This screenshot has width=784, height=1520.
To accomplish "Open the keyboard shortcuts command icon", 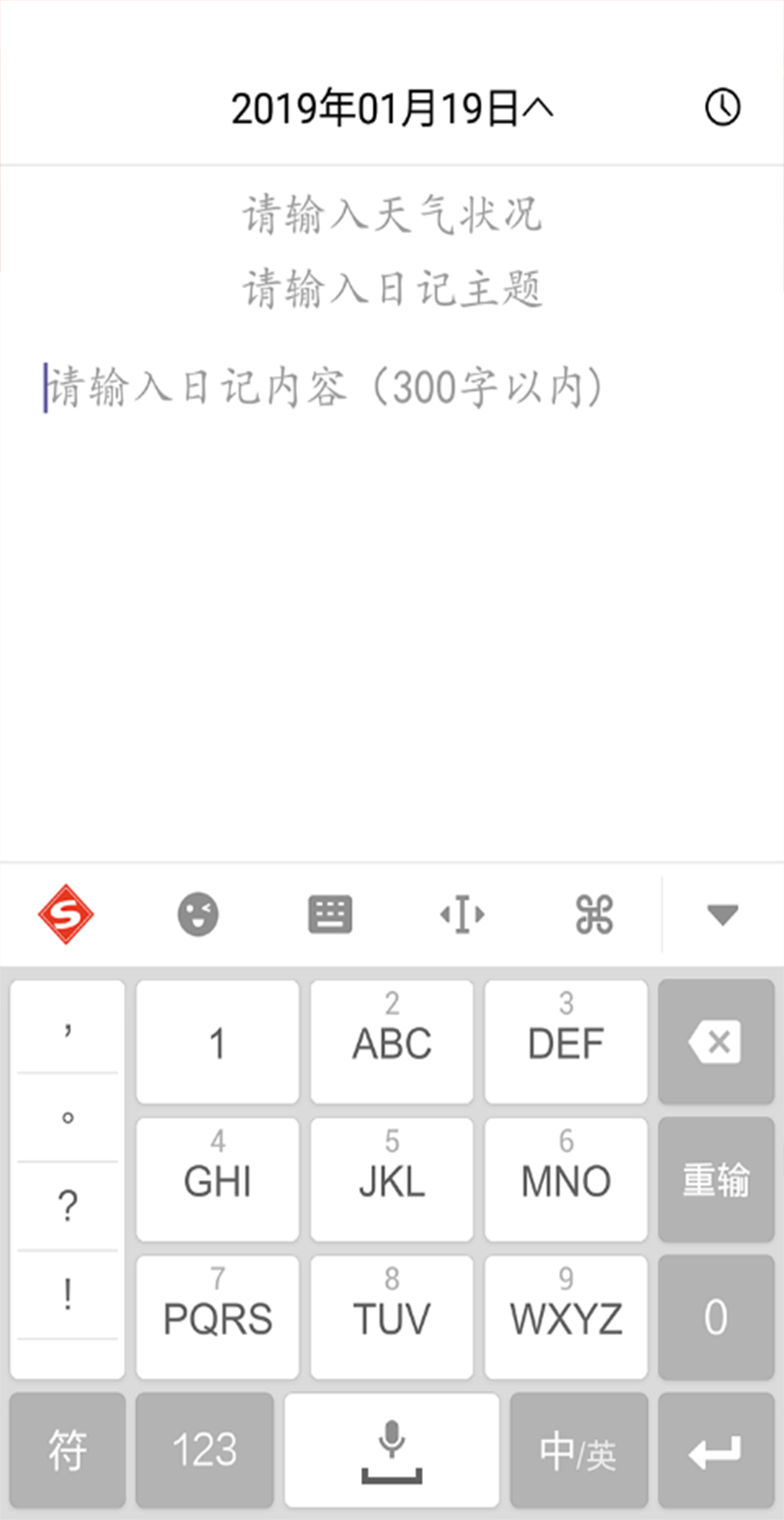I will [x=594, y=915].
